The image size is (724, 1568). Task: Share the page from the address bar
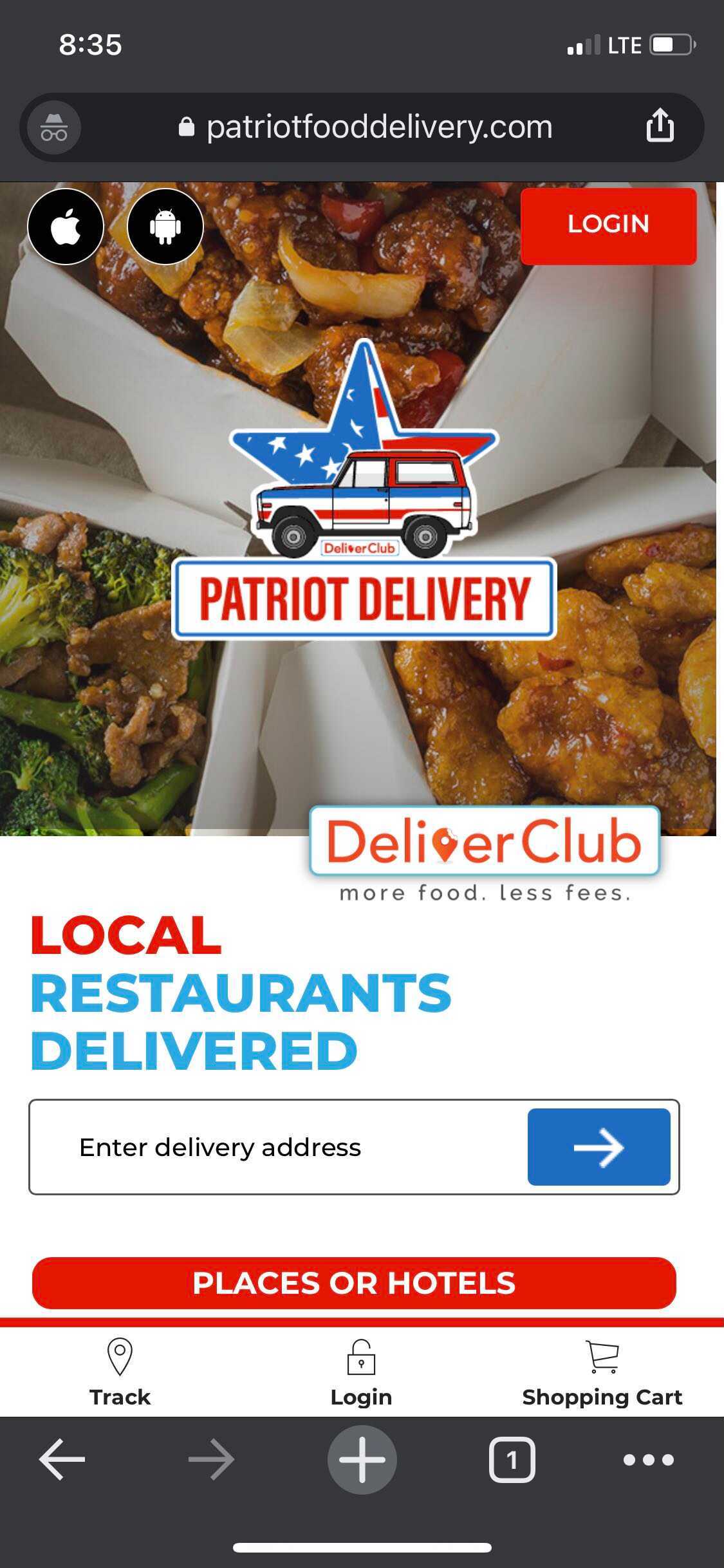point(660,126)
